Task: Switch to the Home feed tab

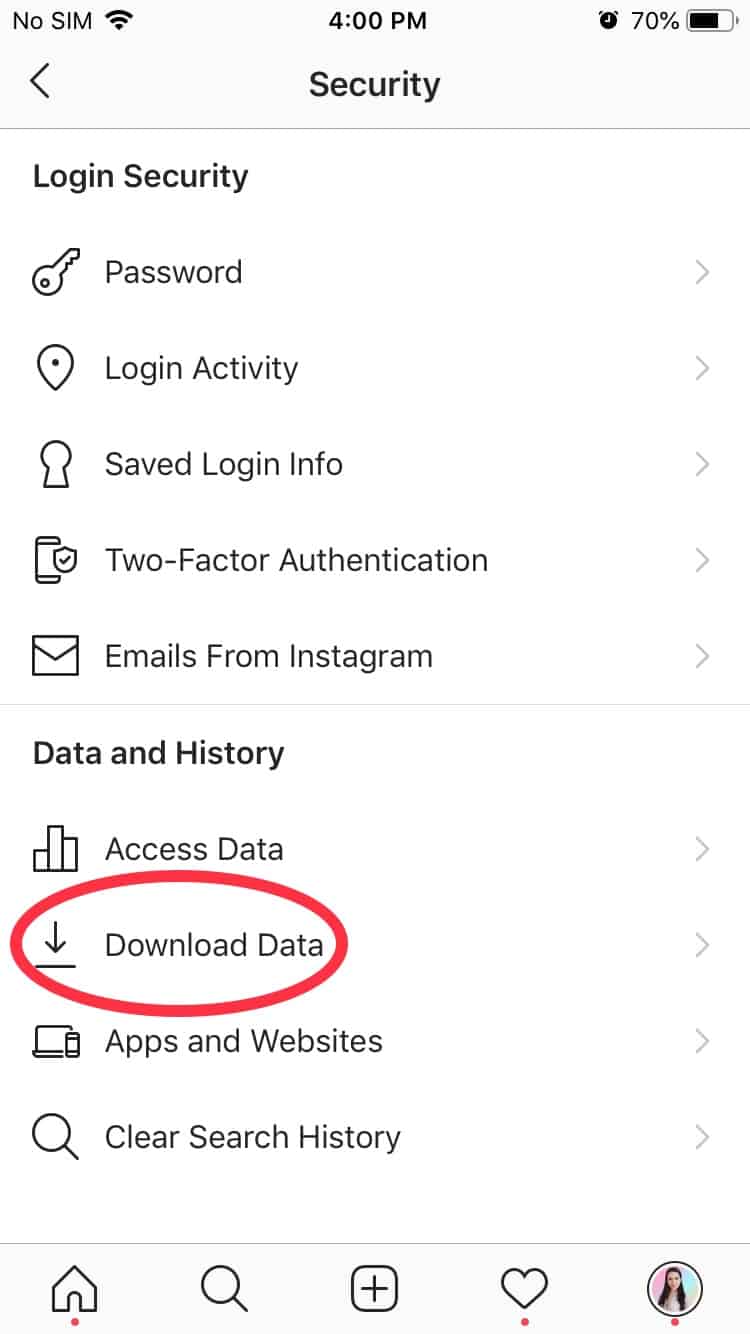Action: click(x=75, y=1288)
